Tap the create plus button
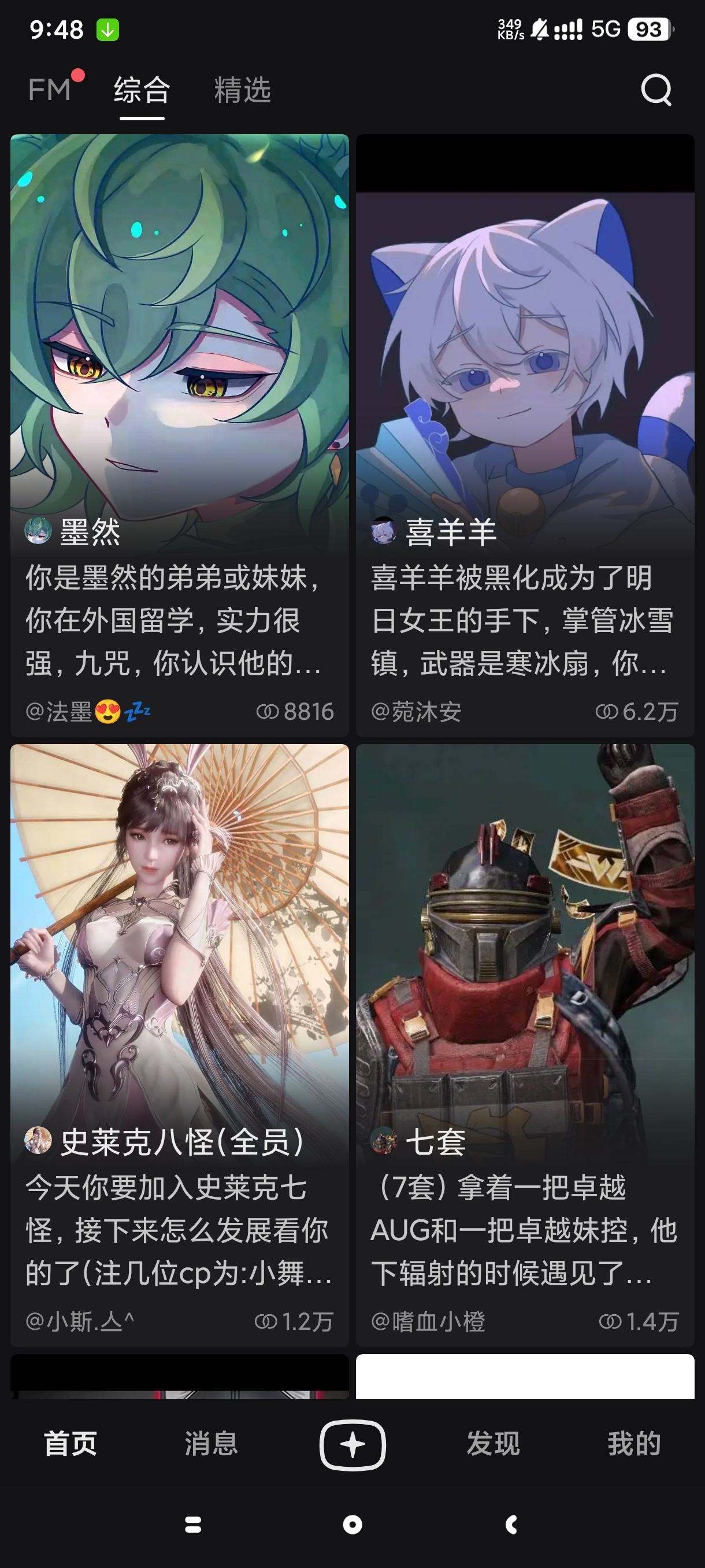 [x=353, y=1444]
